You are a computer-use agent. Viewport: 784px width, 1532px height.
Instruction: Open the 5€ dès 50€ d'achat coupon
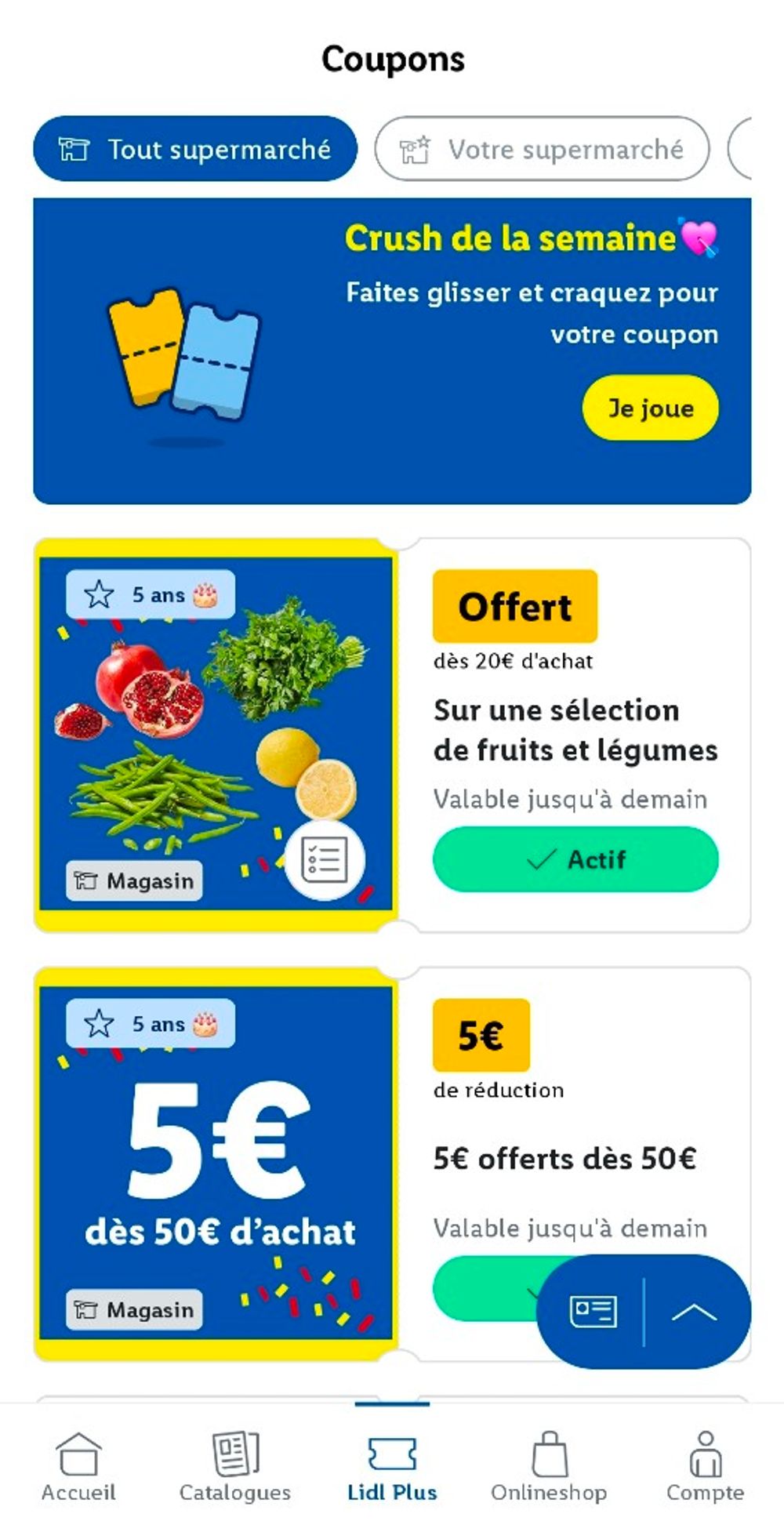[x=216, y=1164]
